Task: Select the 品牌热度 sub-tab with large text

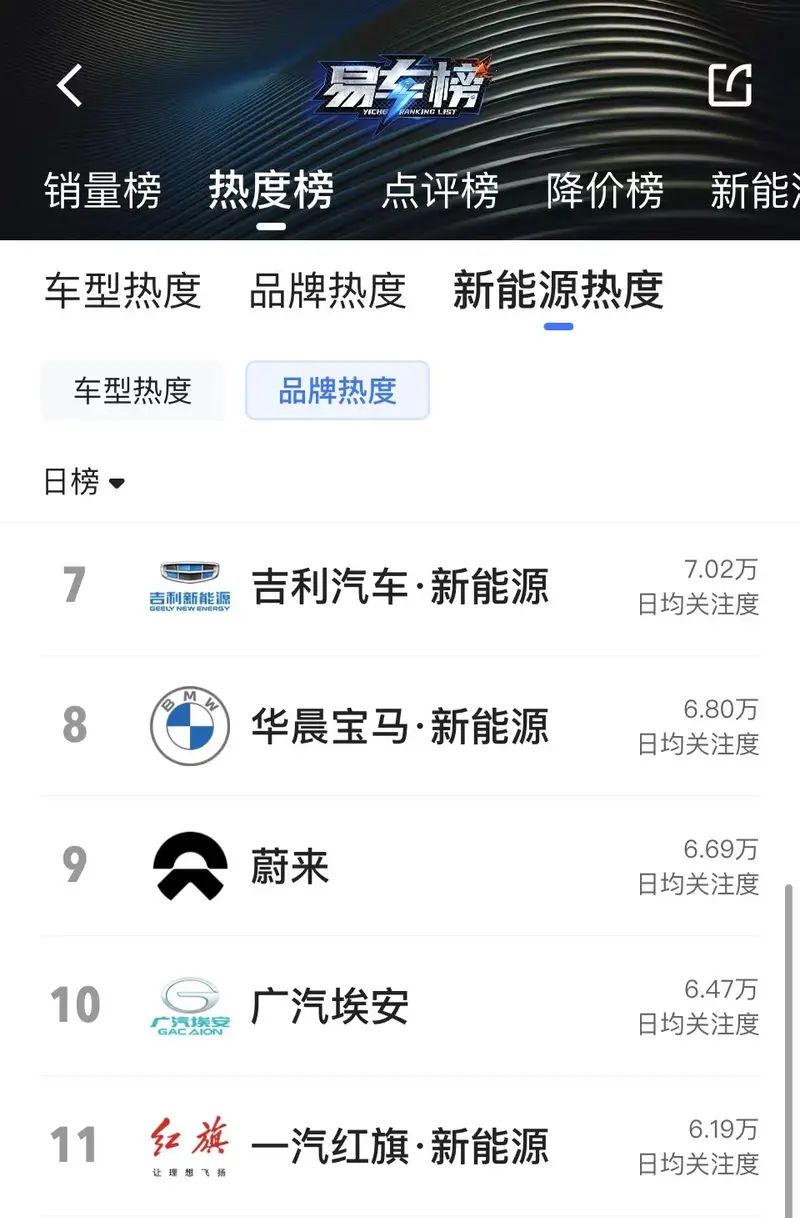Action: pyautogui.click(x=327, y=291)
